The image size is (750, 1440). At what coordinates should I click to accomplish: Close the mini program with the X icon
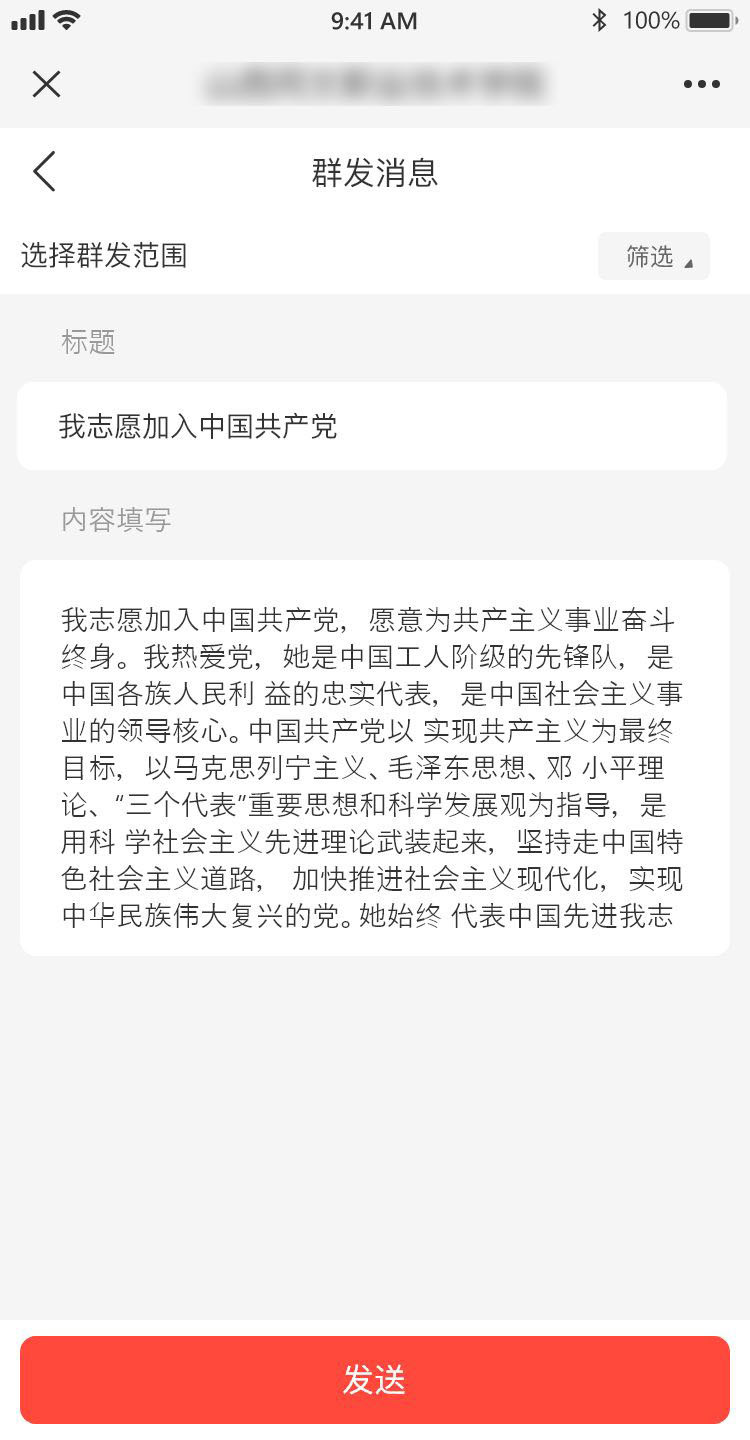46,84
